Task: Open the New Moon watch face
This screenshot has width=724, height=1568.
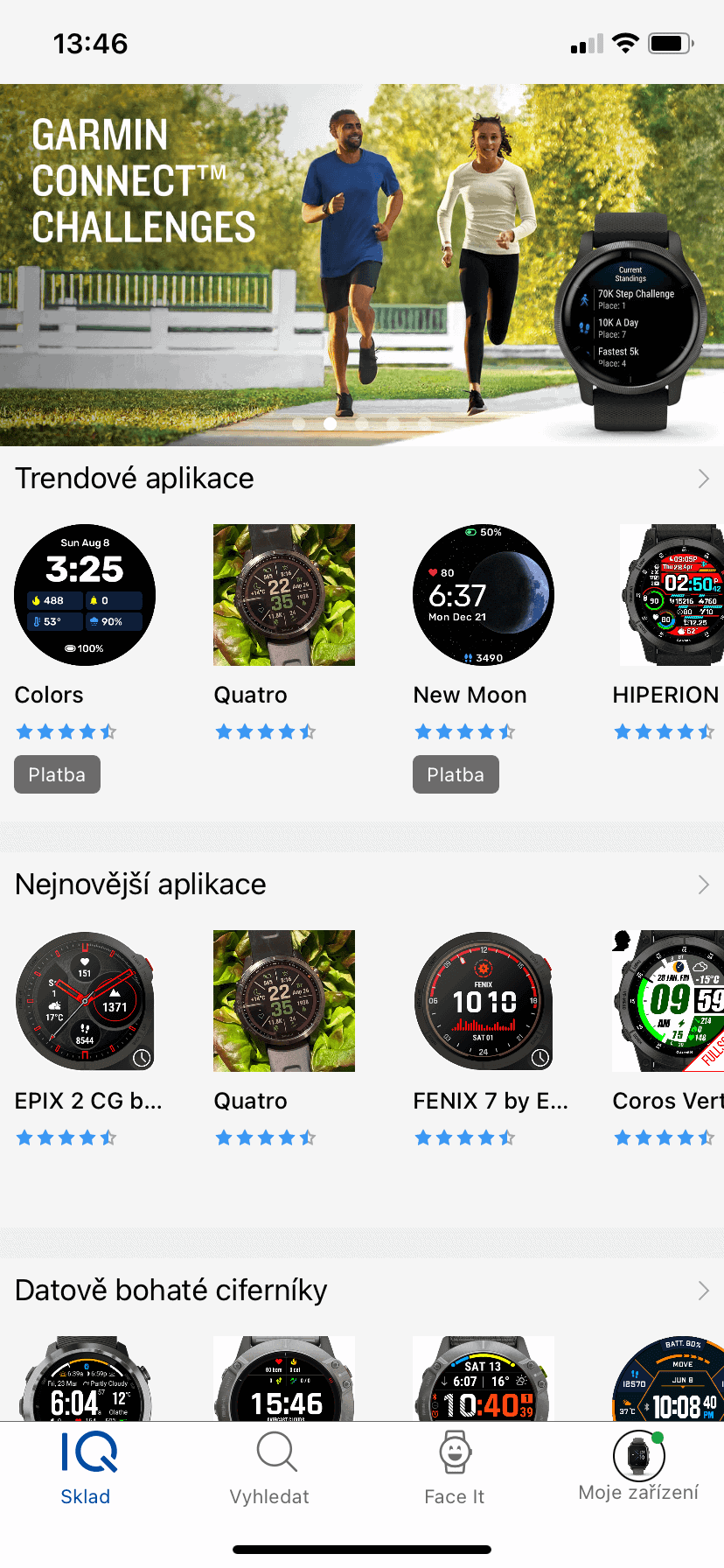Action: [484, 595]
